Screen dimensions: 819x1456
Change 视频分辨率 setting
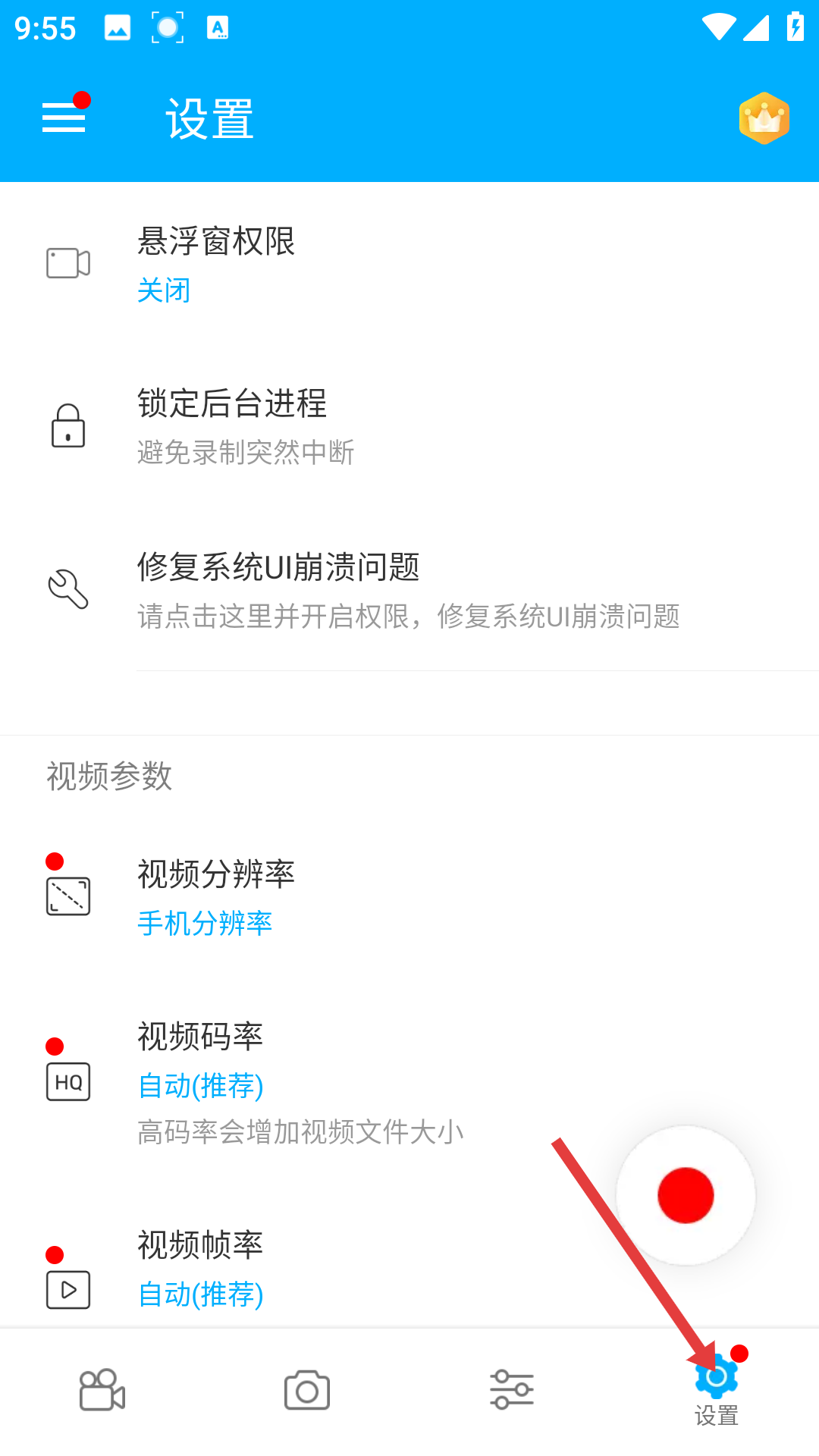click(x=409, y=897)
